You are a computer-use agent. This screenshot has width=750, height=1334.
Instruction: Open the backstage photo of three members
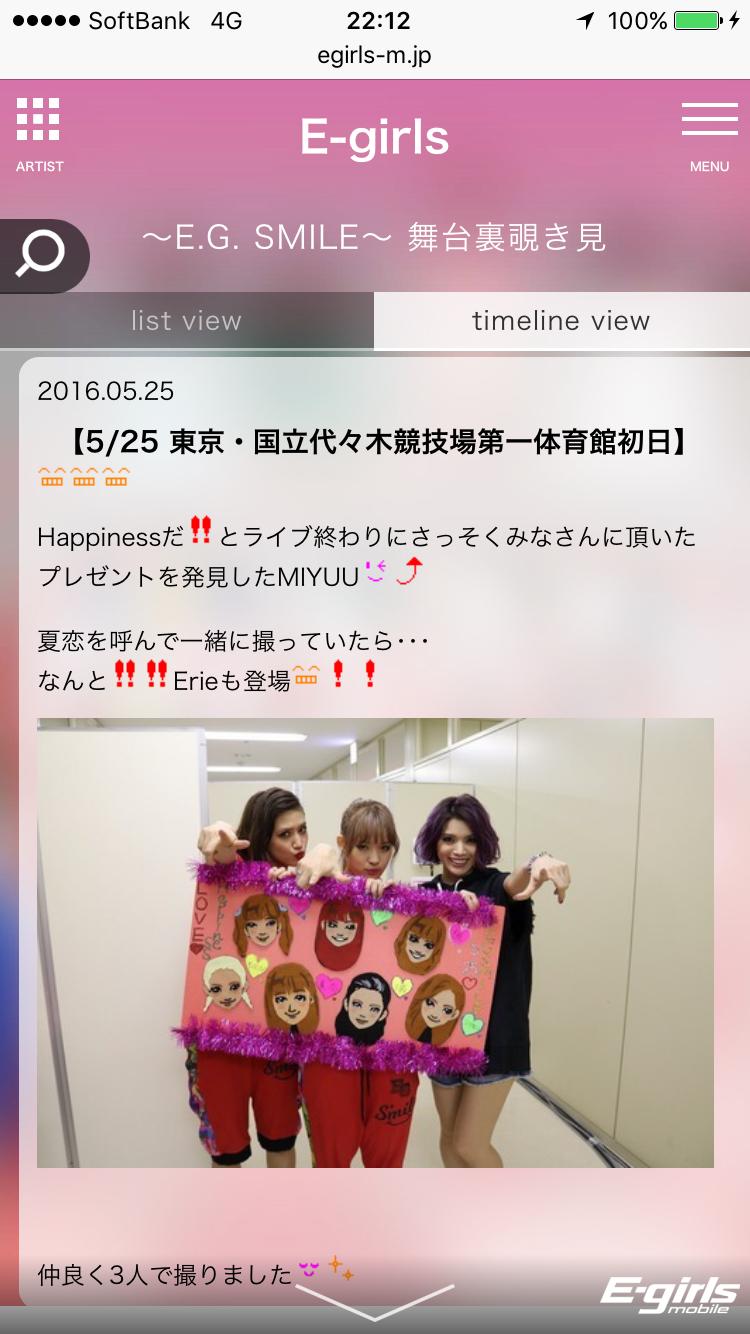375,942
